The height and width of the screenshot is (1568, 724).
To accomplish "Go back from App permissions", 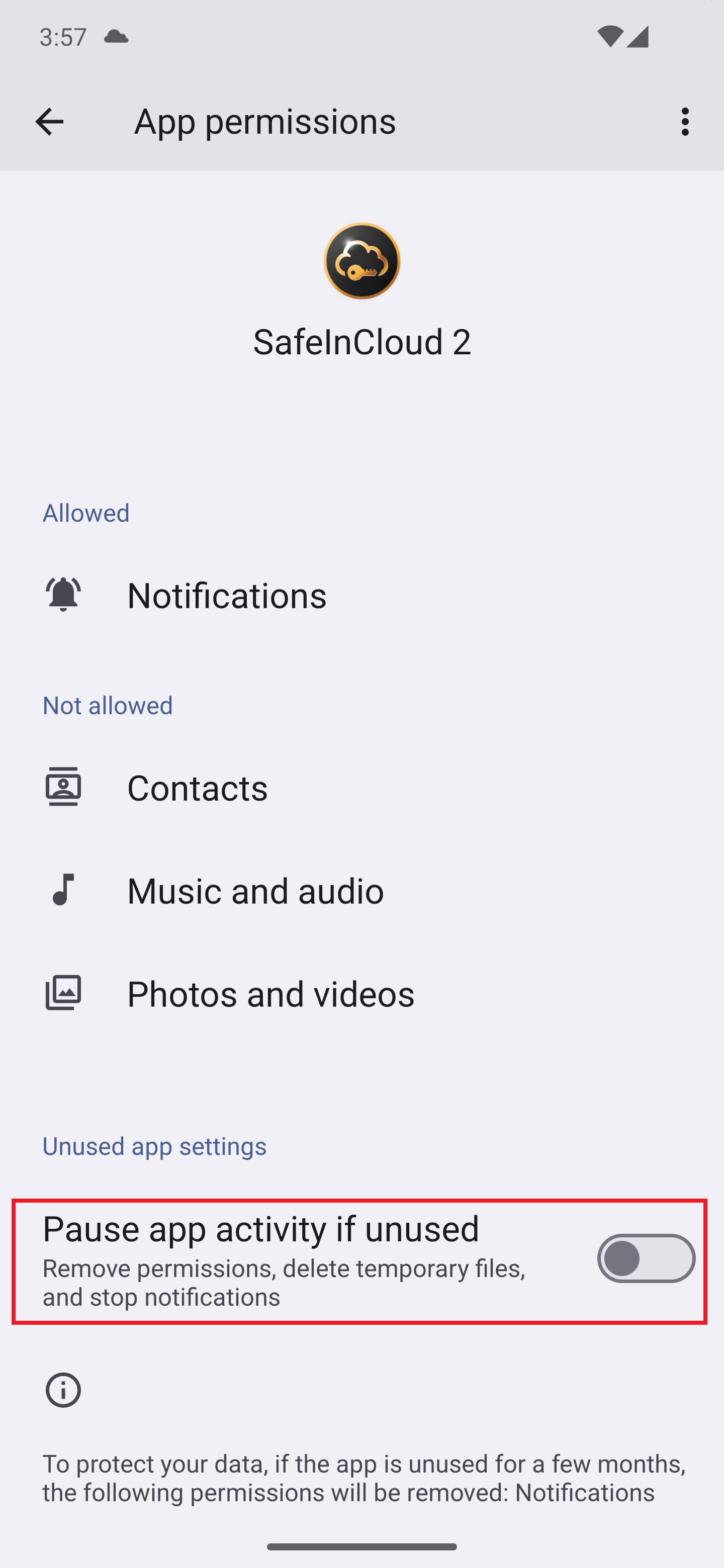I will click(x=49, y=121).
